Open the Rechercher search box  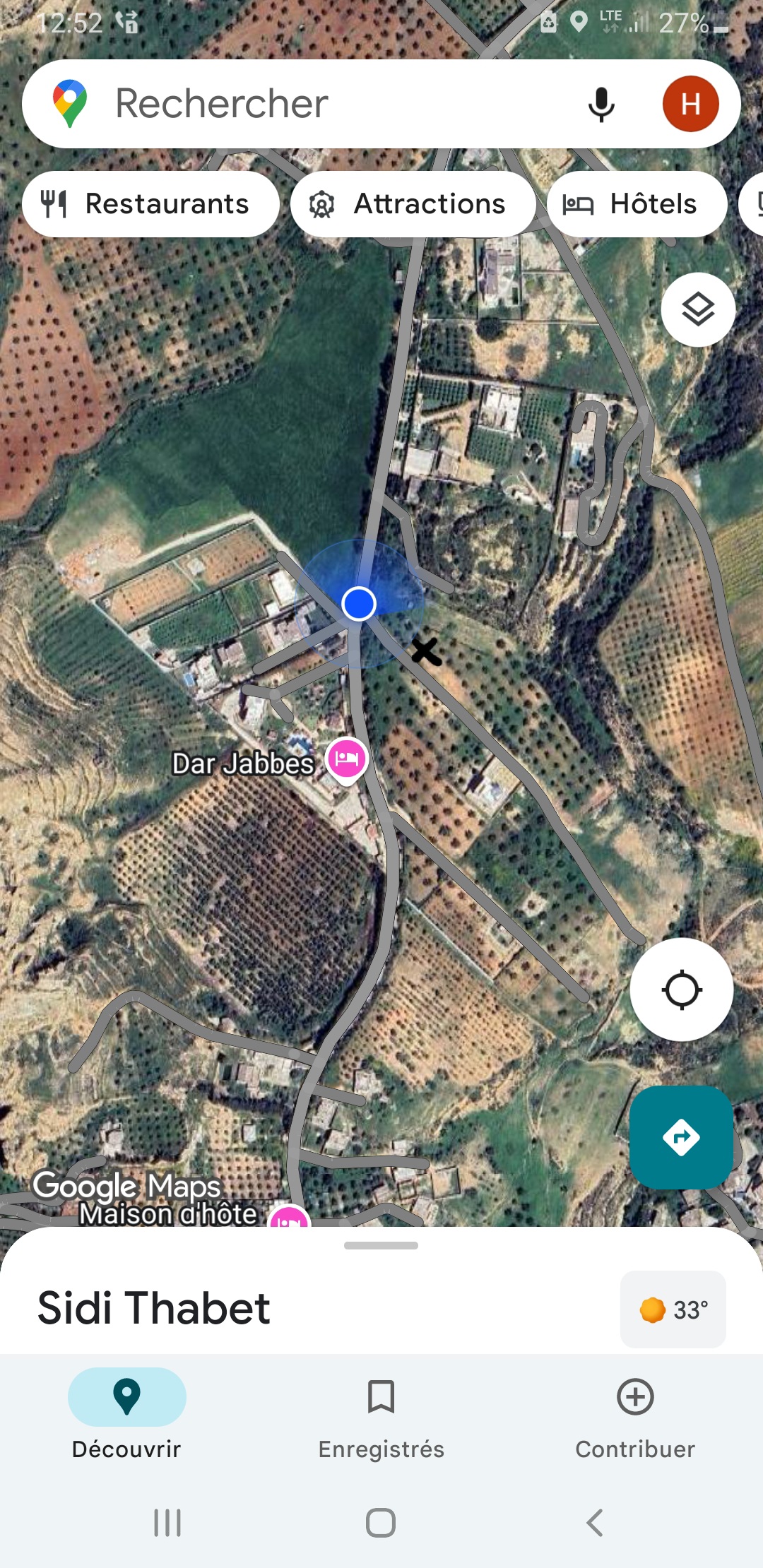click(x=318, y=104)
